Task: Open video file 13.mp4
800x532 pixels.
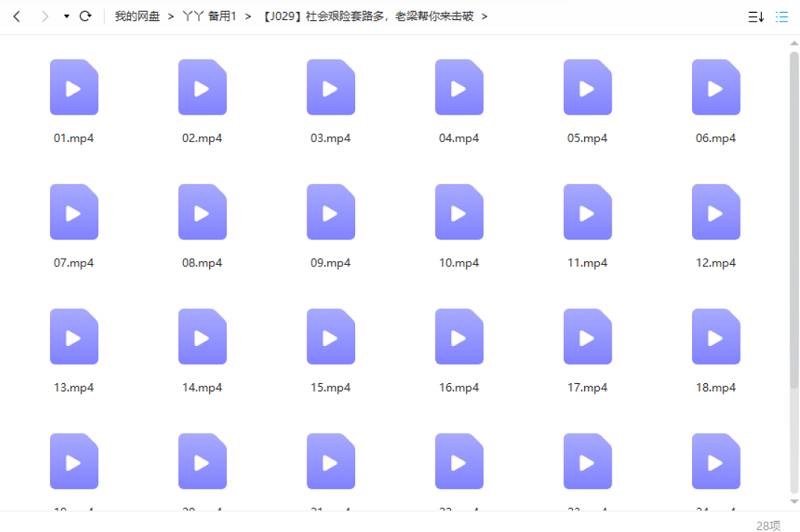Action: (74, 336)
